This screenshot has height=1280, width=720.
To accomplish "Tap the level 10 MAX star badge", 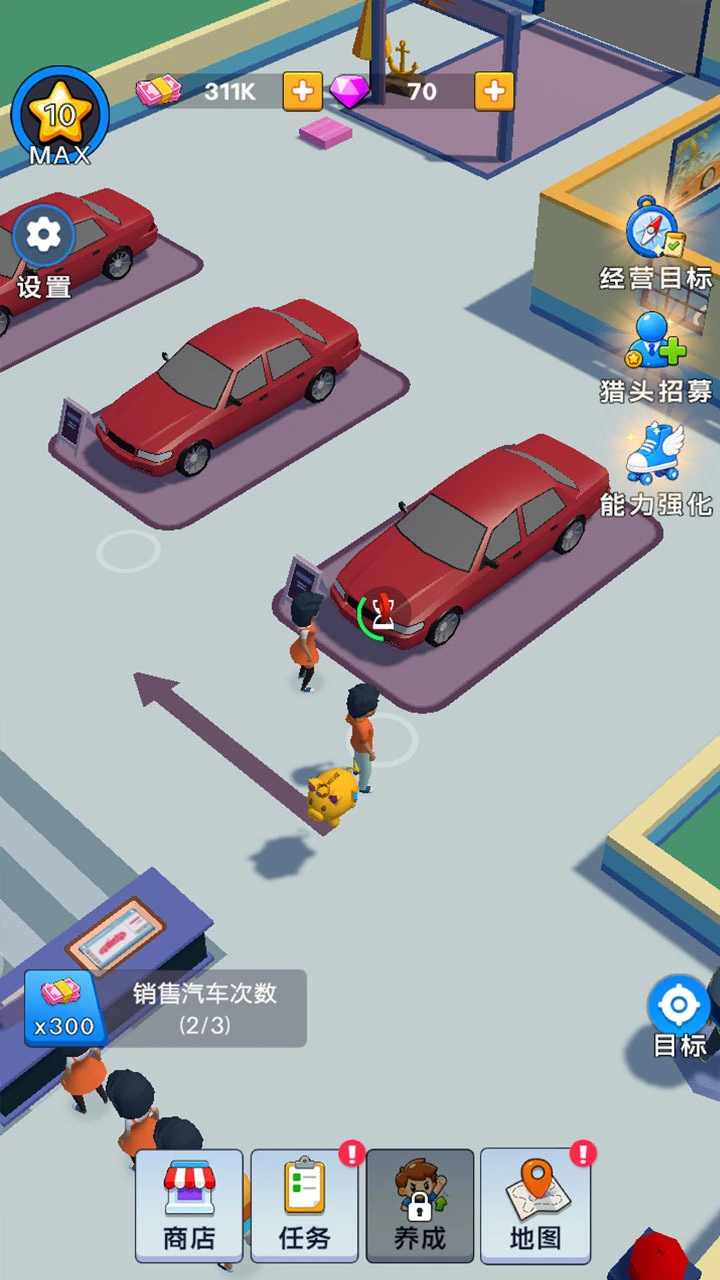I will [x=60, y=118].
